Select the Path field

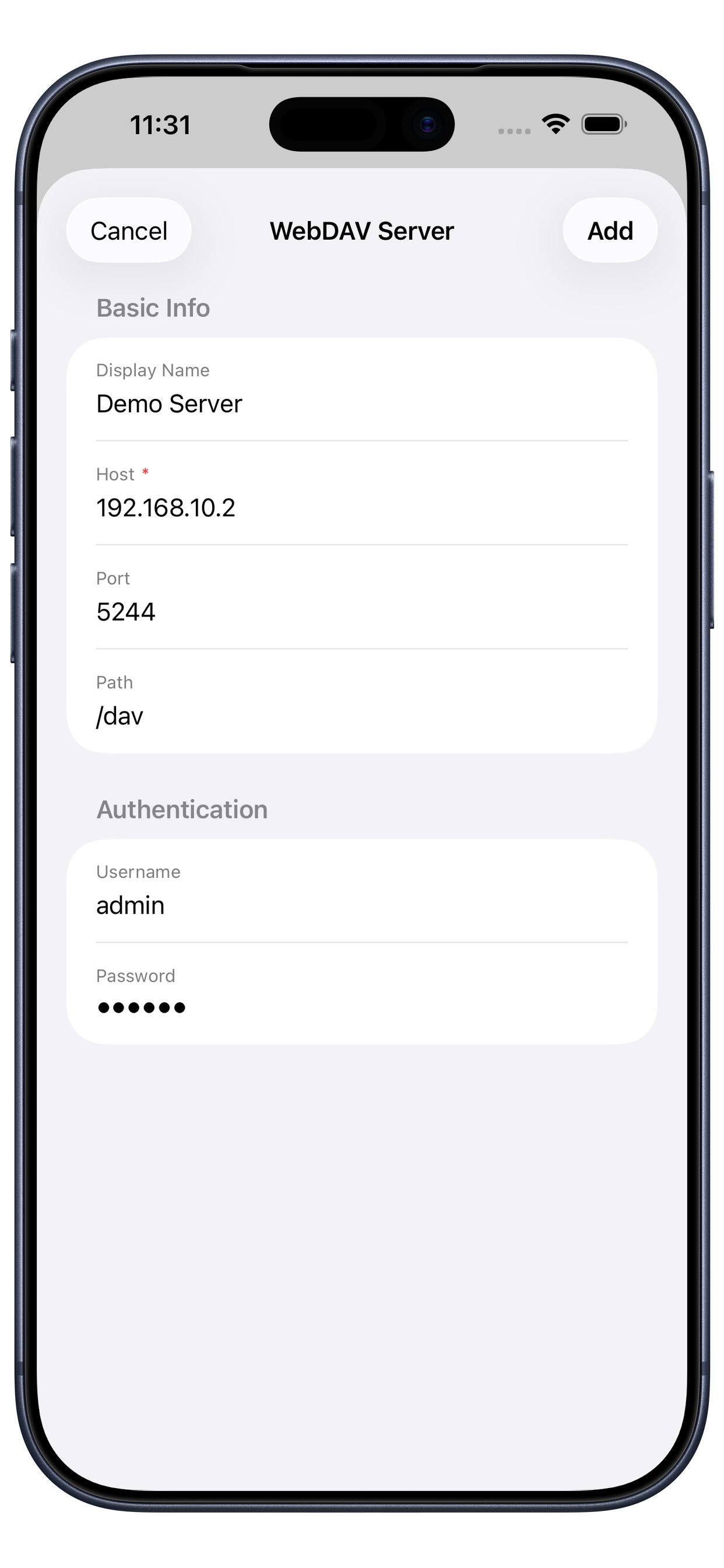(361, 716)
